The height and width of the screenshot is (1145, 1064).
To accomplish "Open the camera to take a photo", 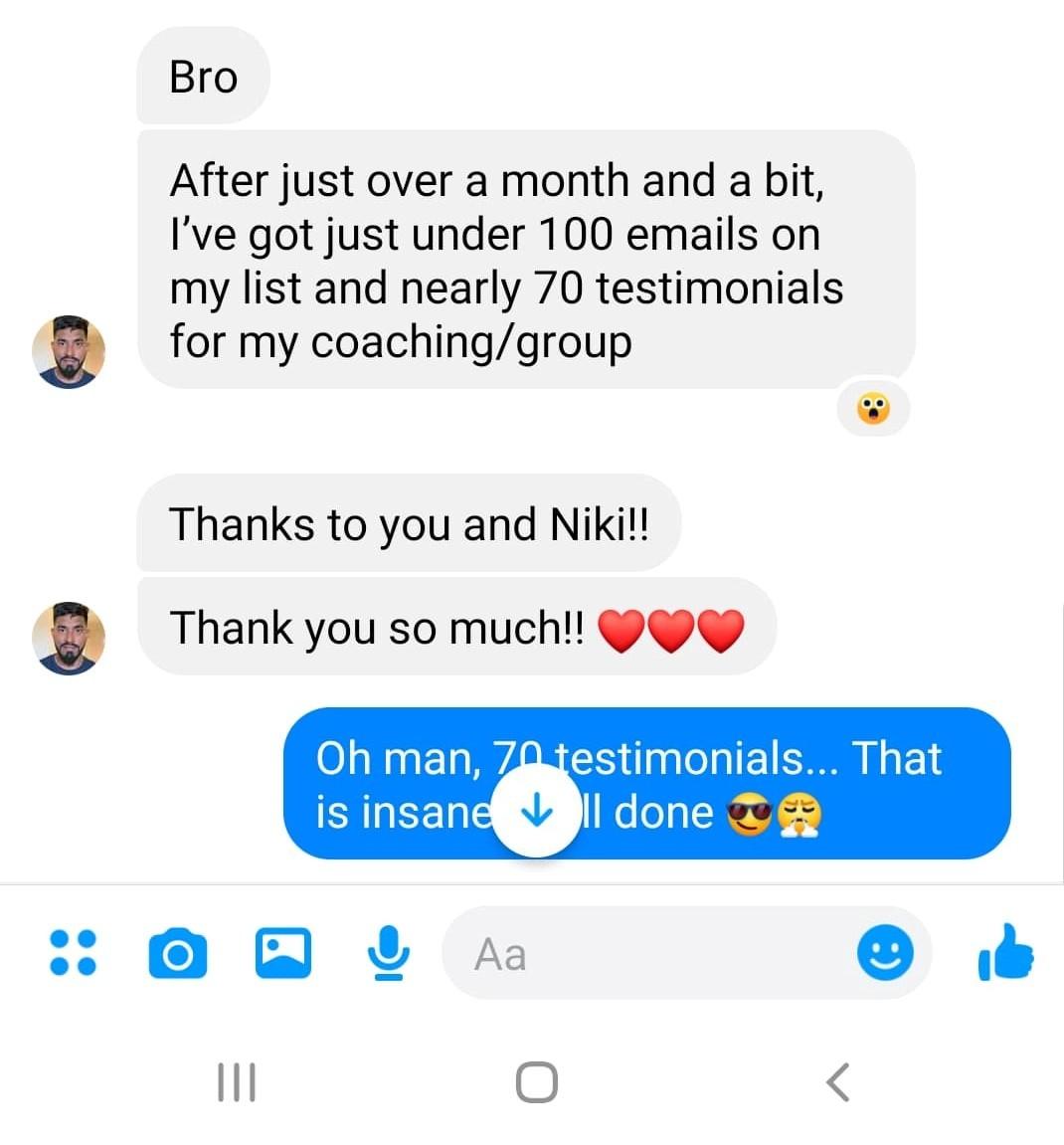I will tap(178, 954).
